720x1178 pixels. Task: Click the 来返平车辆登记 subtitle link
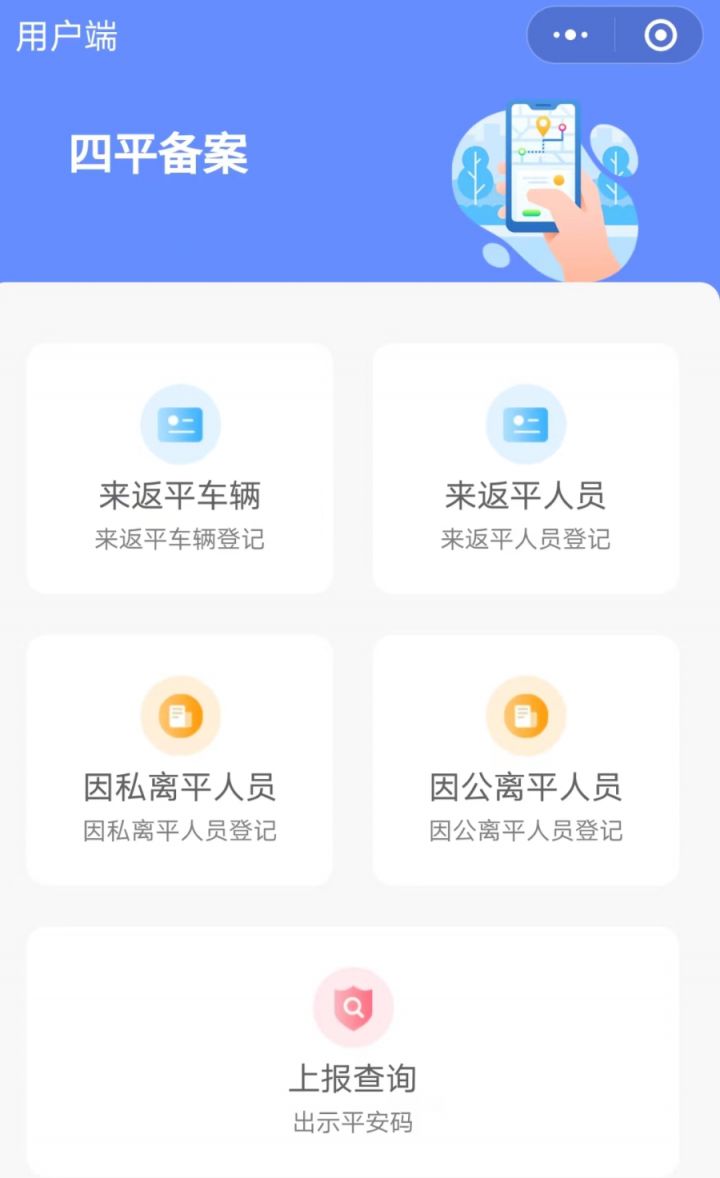[x=180, y=541]
